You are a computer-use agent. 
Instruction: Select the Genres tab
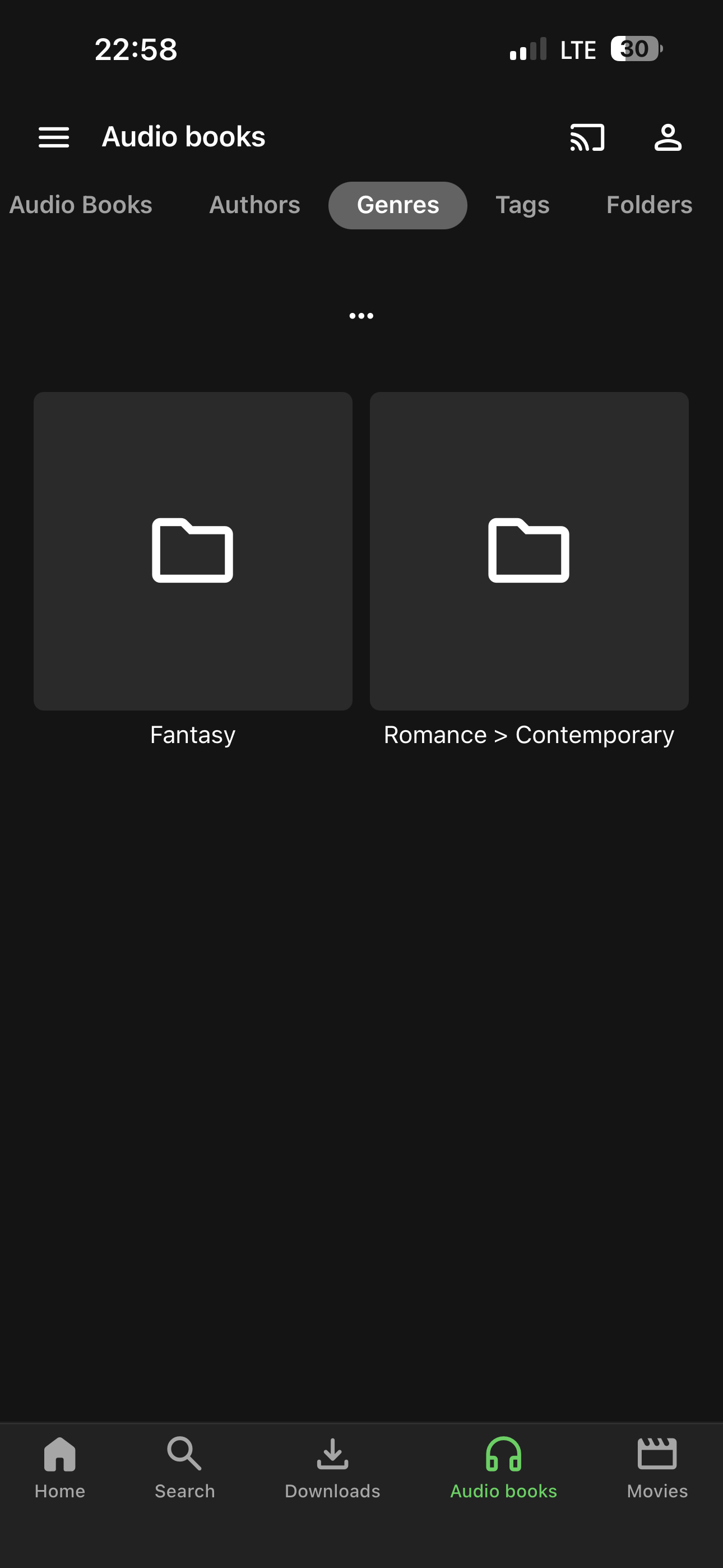pos(397,205)
